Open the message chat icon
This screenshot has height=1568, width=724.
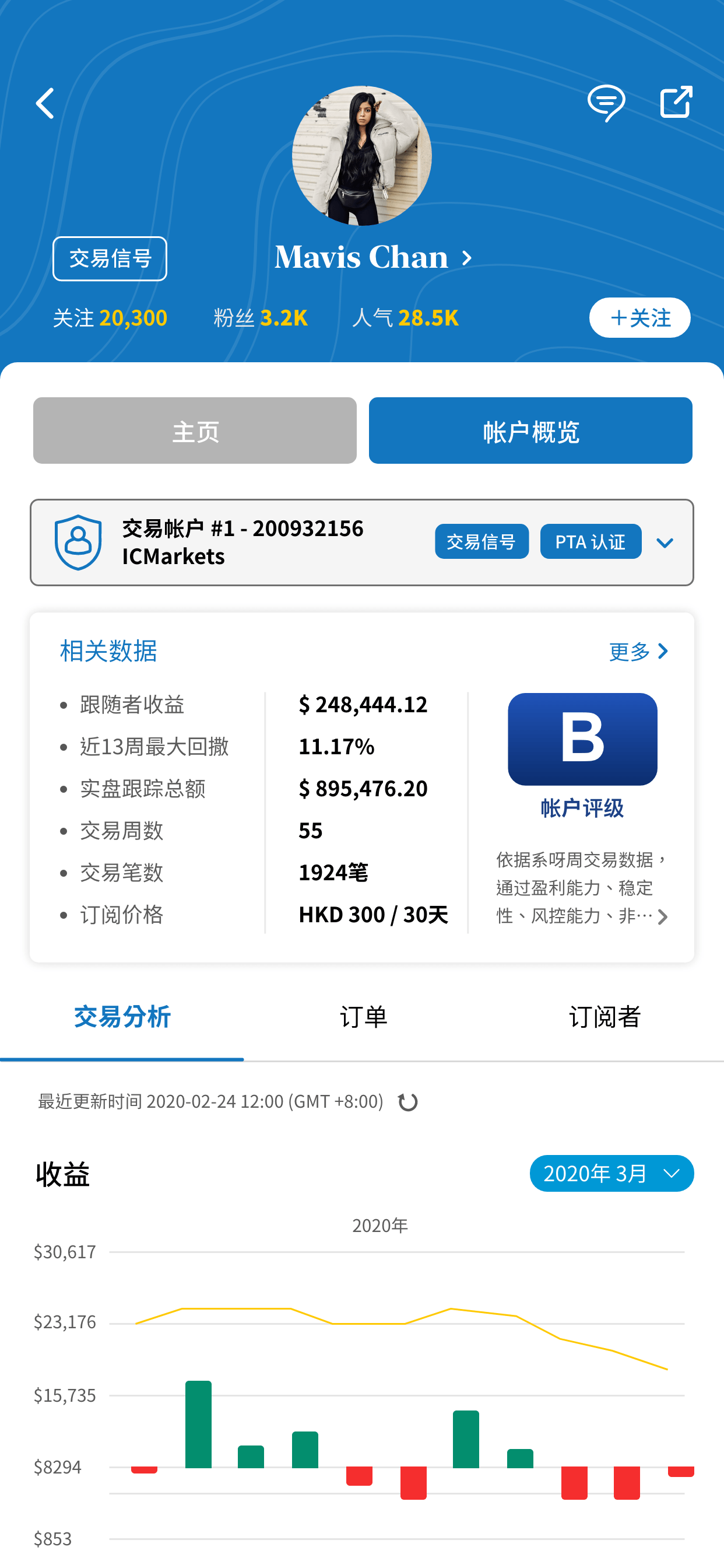point(606,103)
